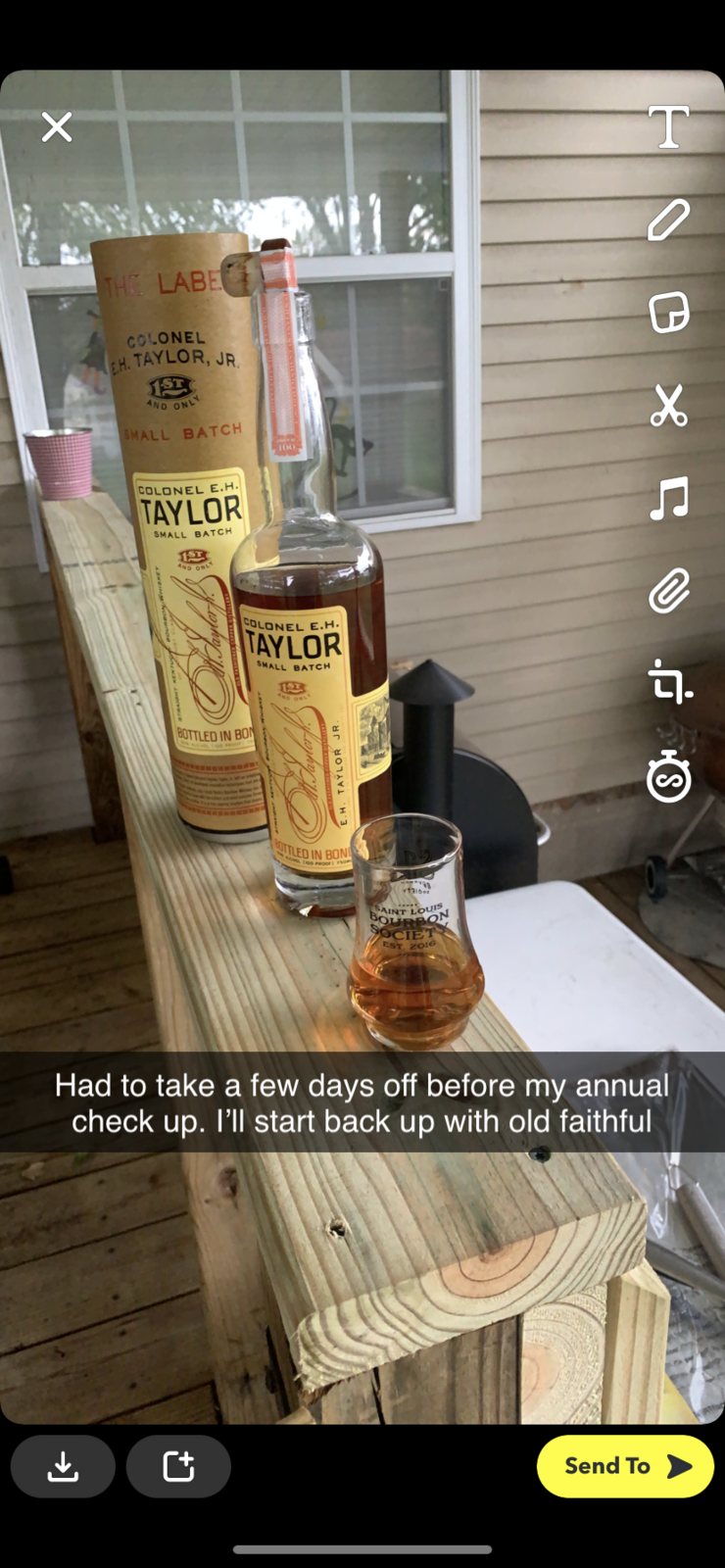Screen dimensions: 725x1568
Task: Set the snap timer duration
Action: [668, 777]
